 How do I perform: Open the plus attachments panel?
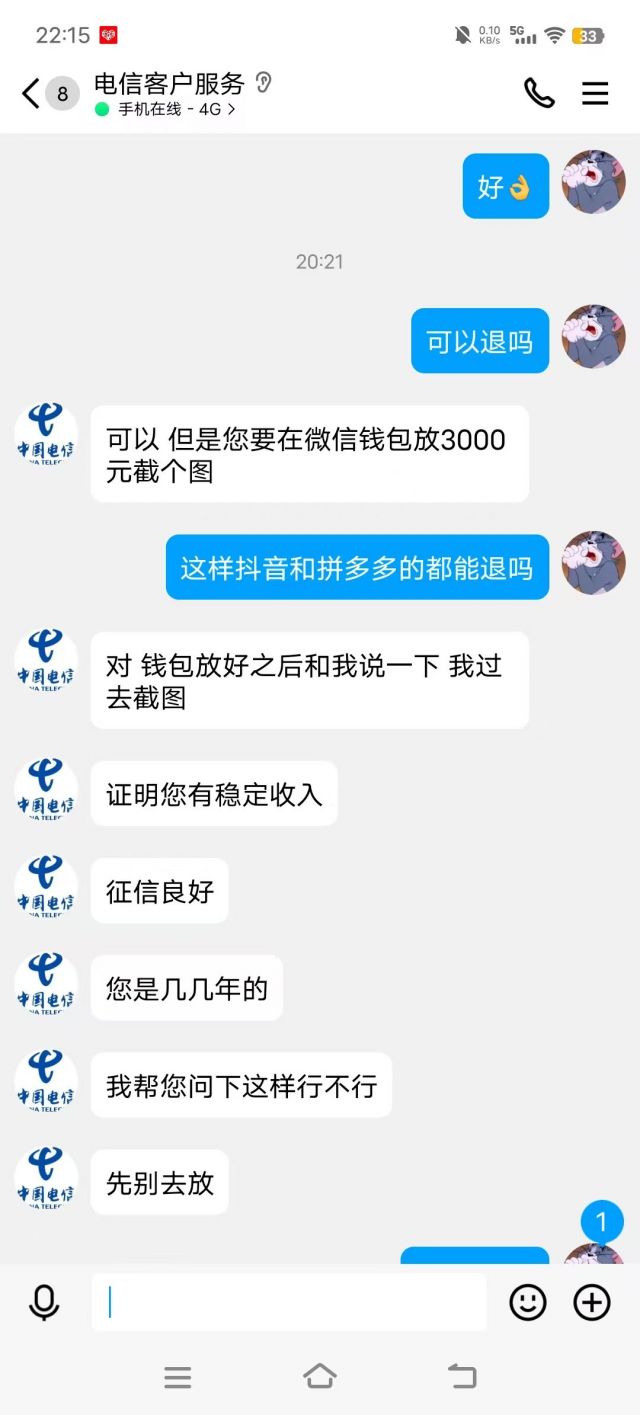(592, 1302)
